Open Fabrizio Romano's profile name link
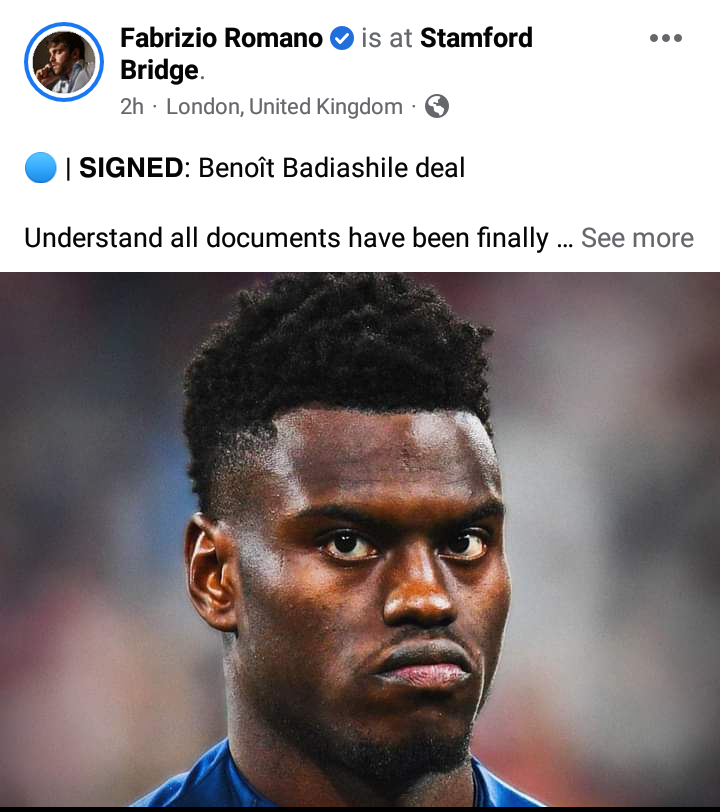720x812 pixels. 221,39
